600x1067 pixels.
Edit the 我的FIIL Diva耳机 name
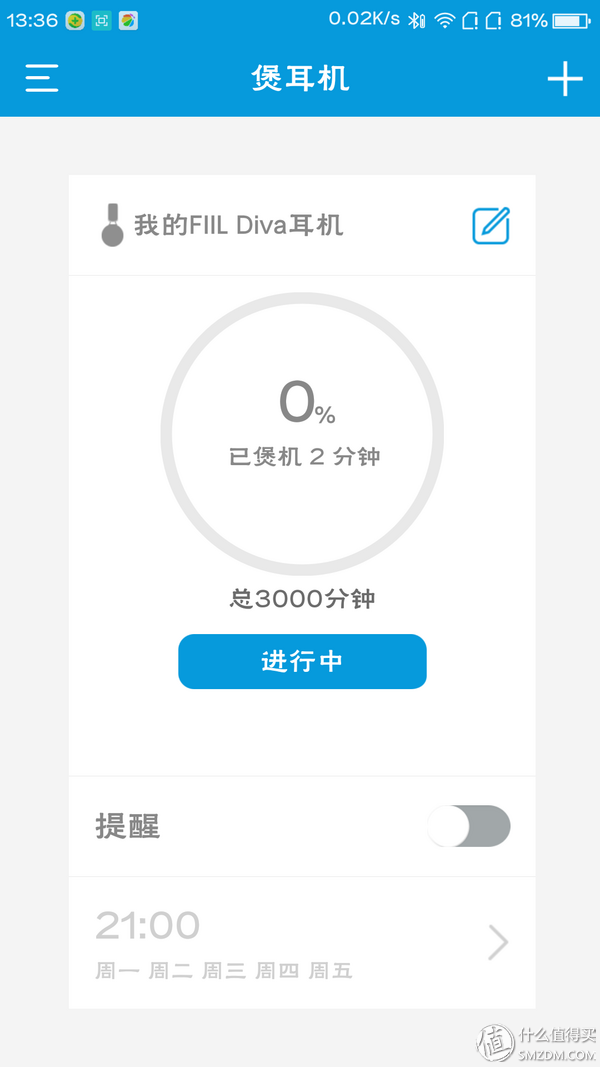tap(491, 226)
